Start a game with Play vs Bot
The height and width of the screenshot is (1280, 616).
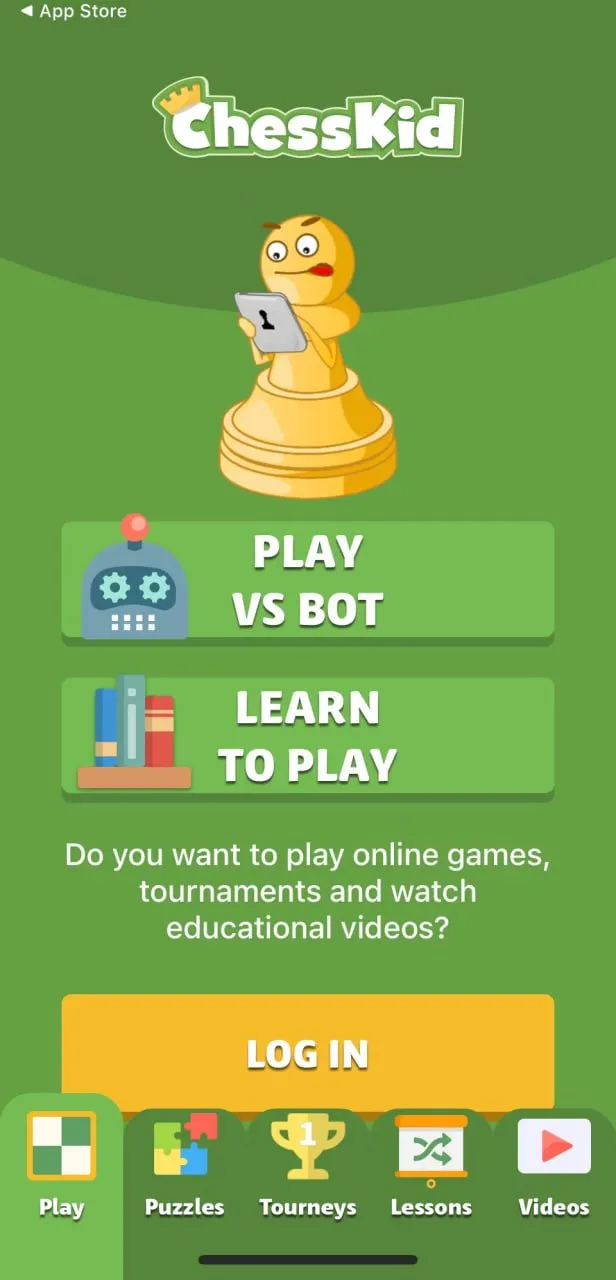coord(308,580)
